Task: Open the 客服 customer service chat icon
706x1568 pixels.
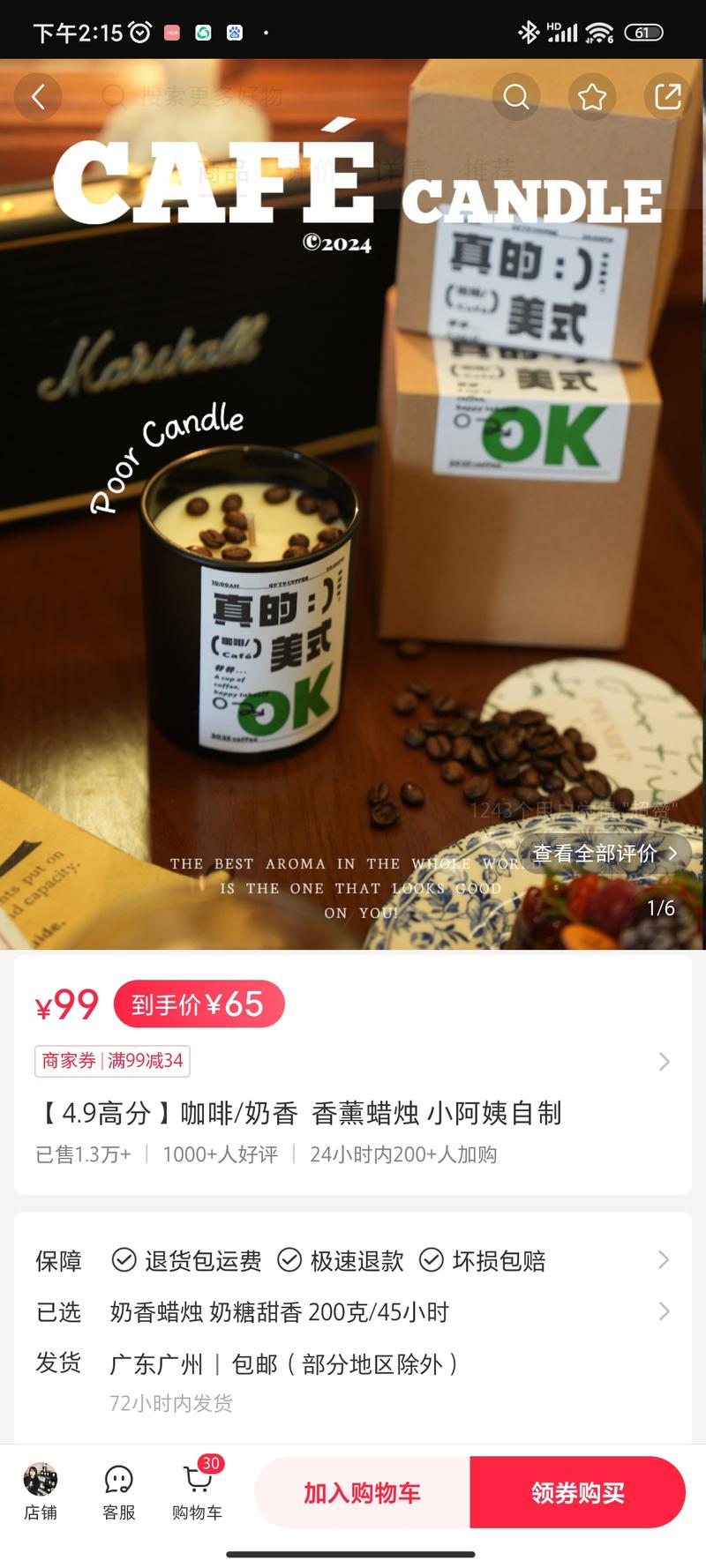Action: click(117, 1492)
